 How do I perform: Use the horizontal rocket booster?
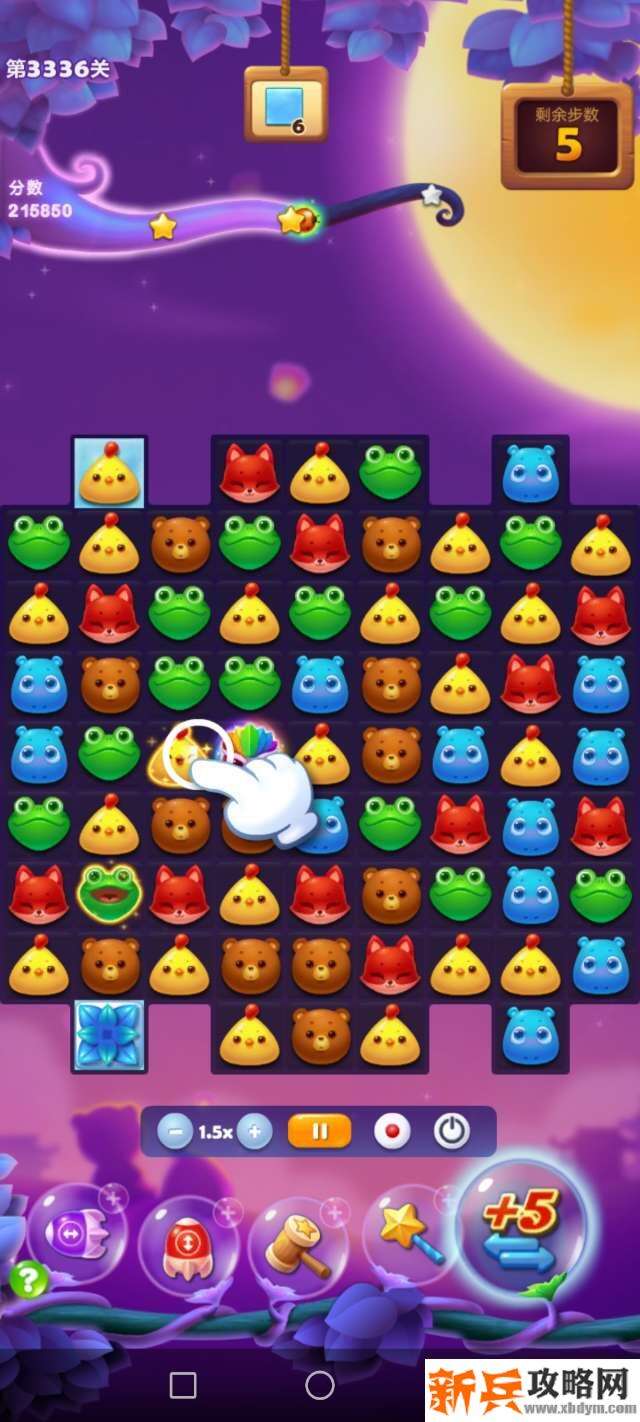click(x=75, y=1234)
